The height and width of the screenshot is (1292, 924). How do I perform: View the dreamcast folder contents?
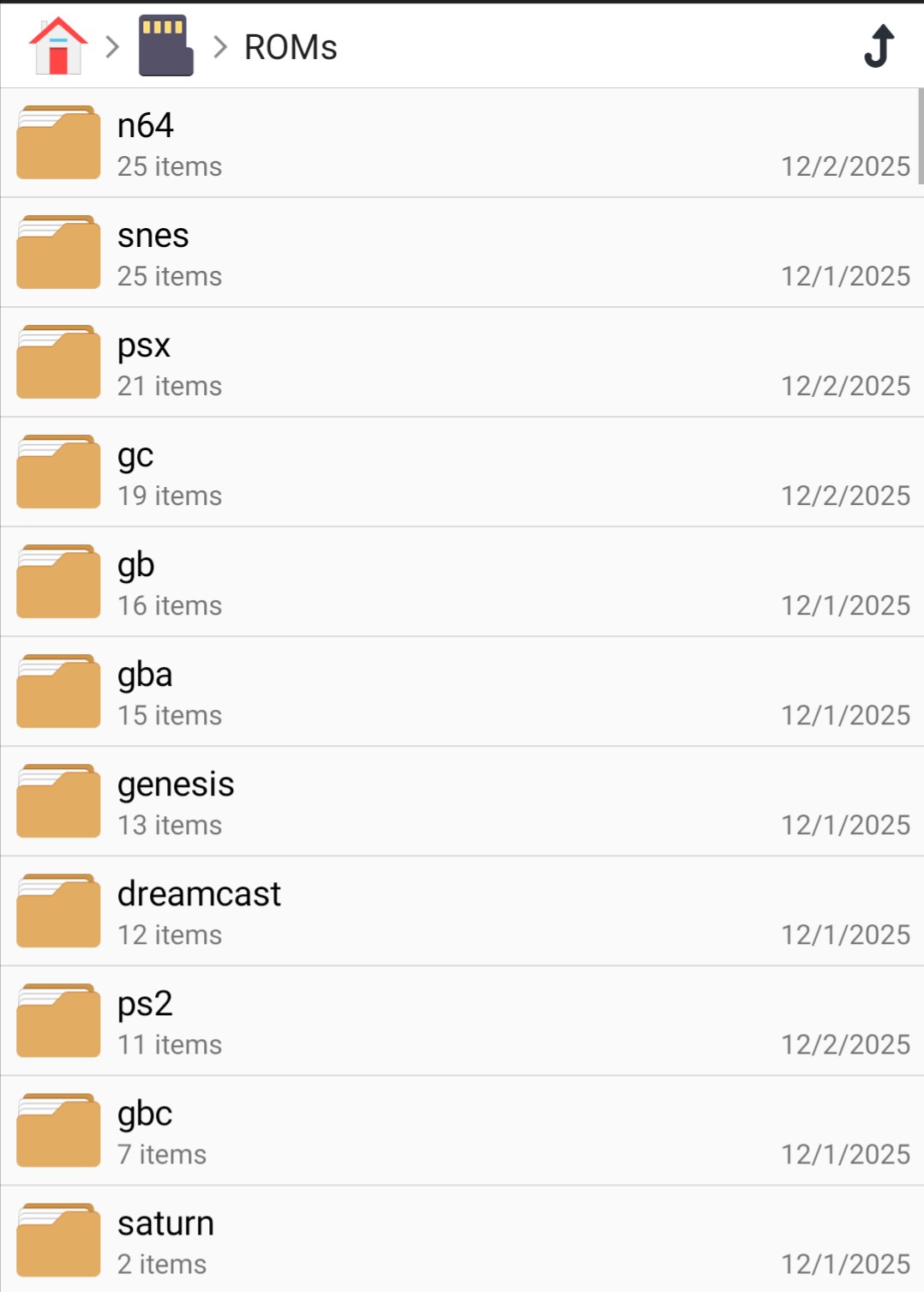461,911
